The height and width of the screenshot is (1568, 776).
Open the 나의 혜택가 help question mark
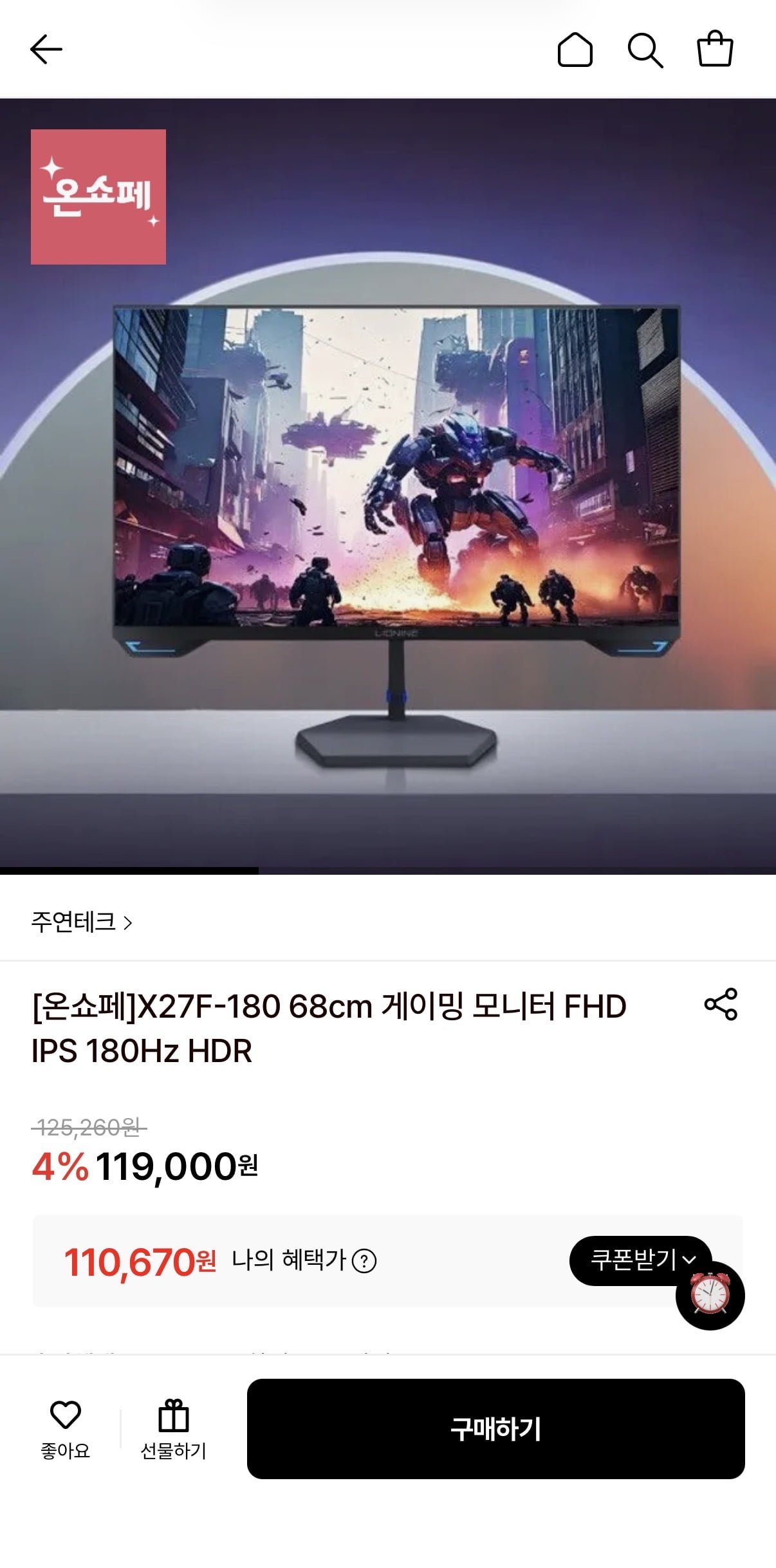click(365, 1261)
